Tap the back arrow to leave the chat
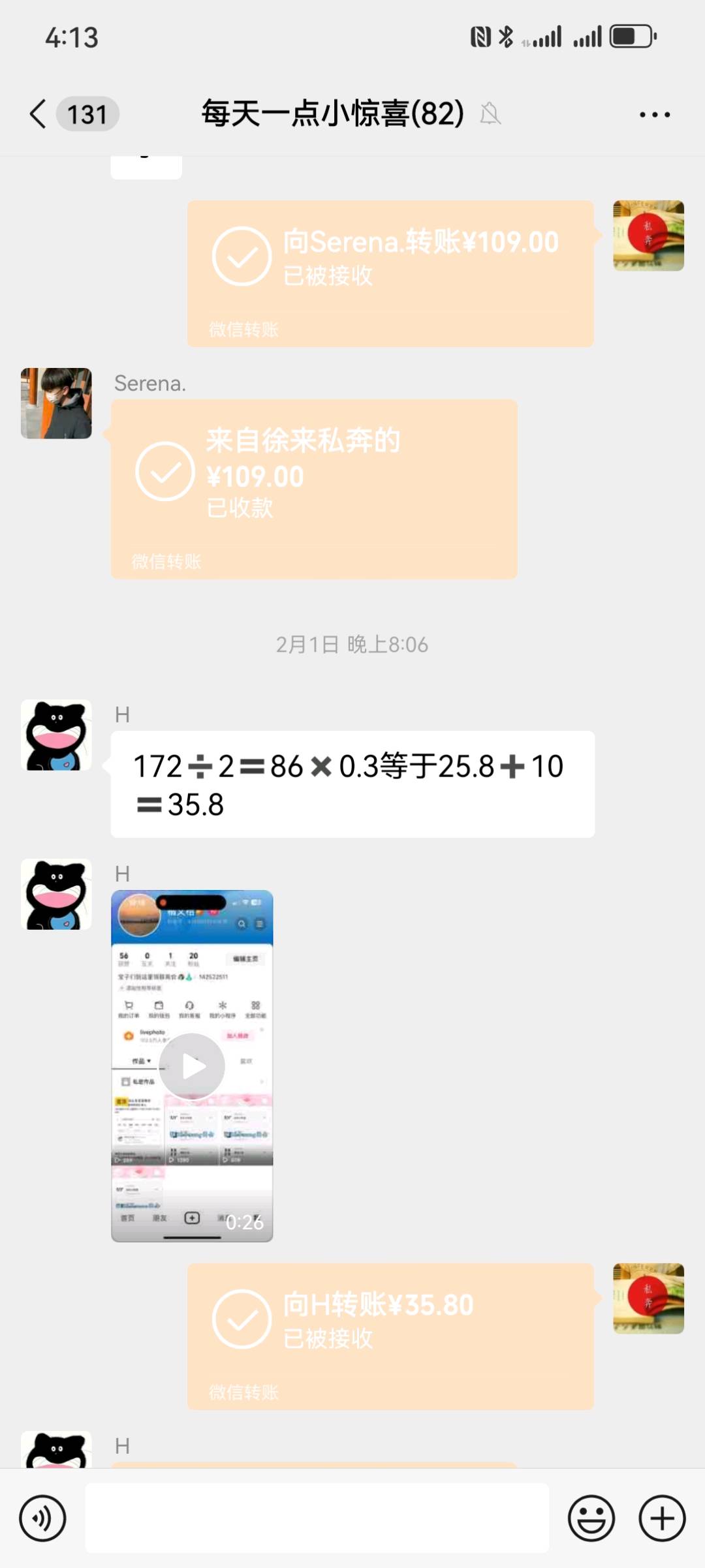The width and height of the screenshot is (705, 1568). point(37,114)
